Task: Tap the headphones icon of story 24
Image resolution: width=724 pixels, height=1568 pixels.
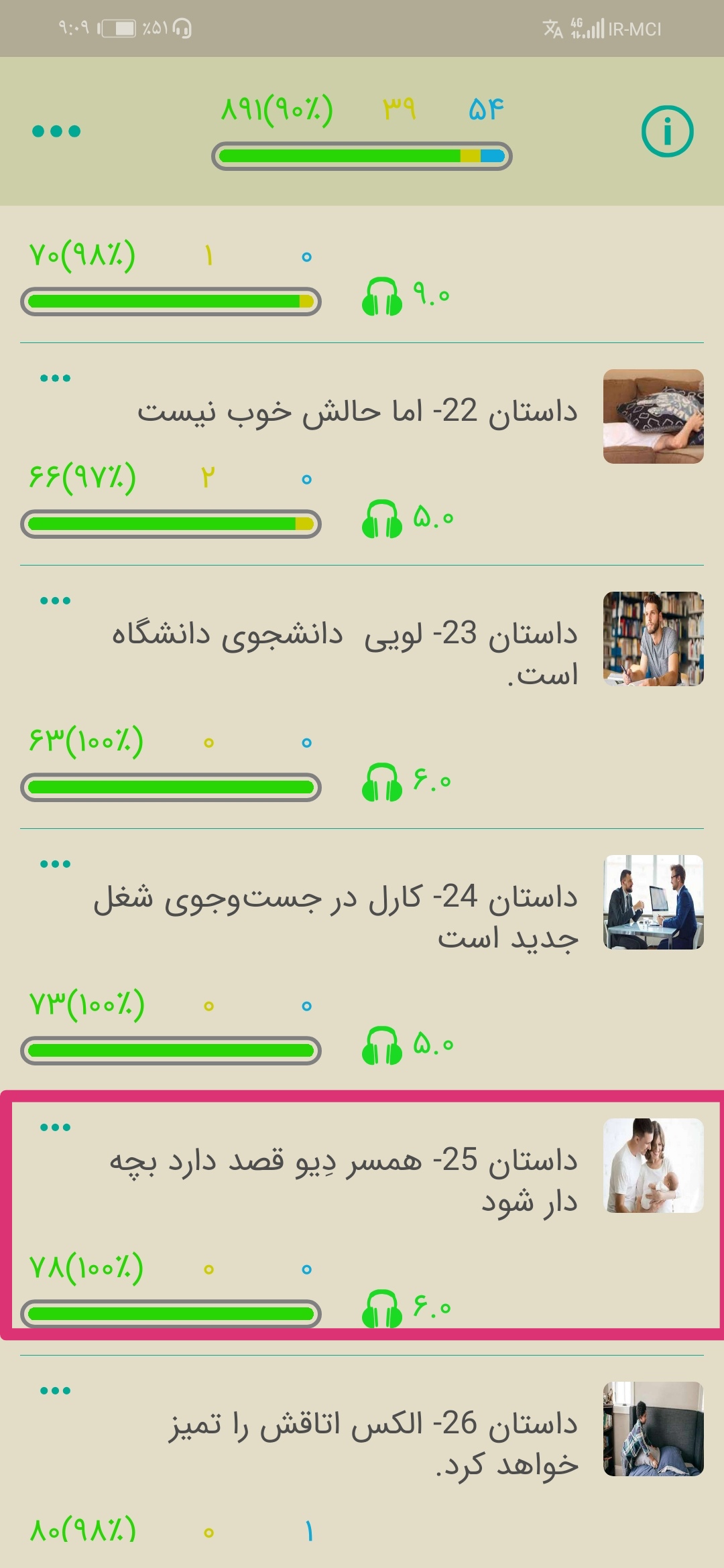Action: tap(382, 1045)
